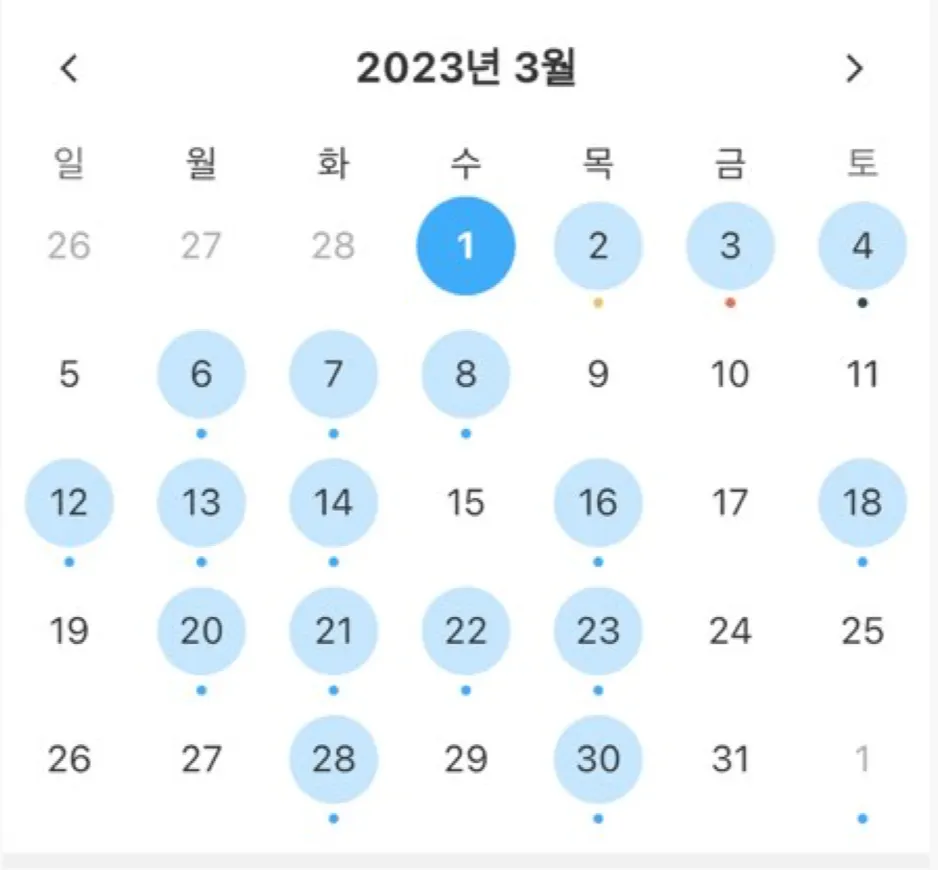Select March 23 date
This screenshot has height=870, width=938.
tap(598, 631)
